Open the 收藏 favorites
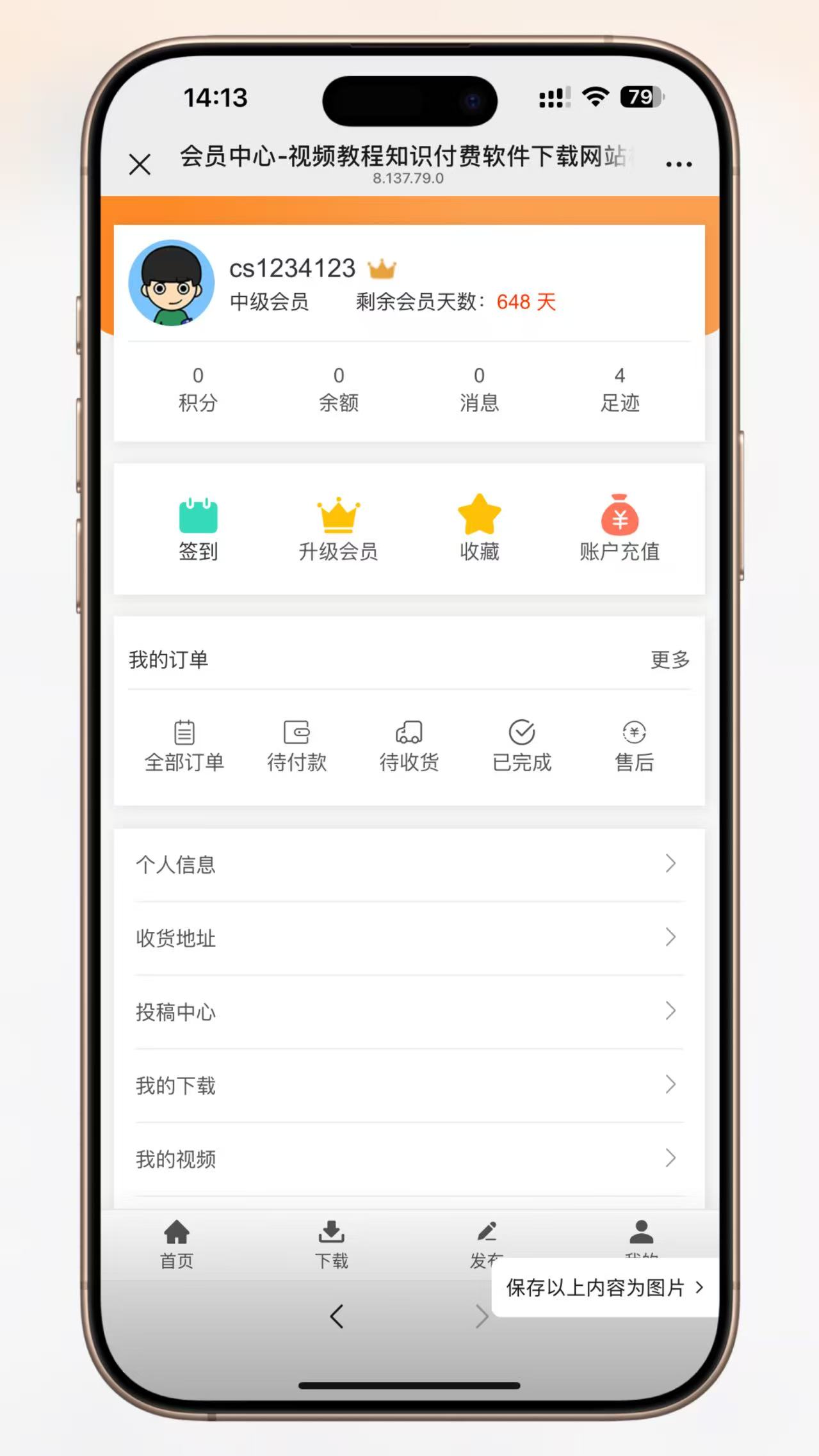This screenshot has height=1456, width=819. click(x=479, y=529)
